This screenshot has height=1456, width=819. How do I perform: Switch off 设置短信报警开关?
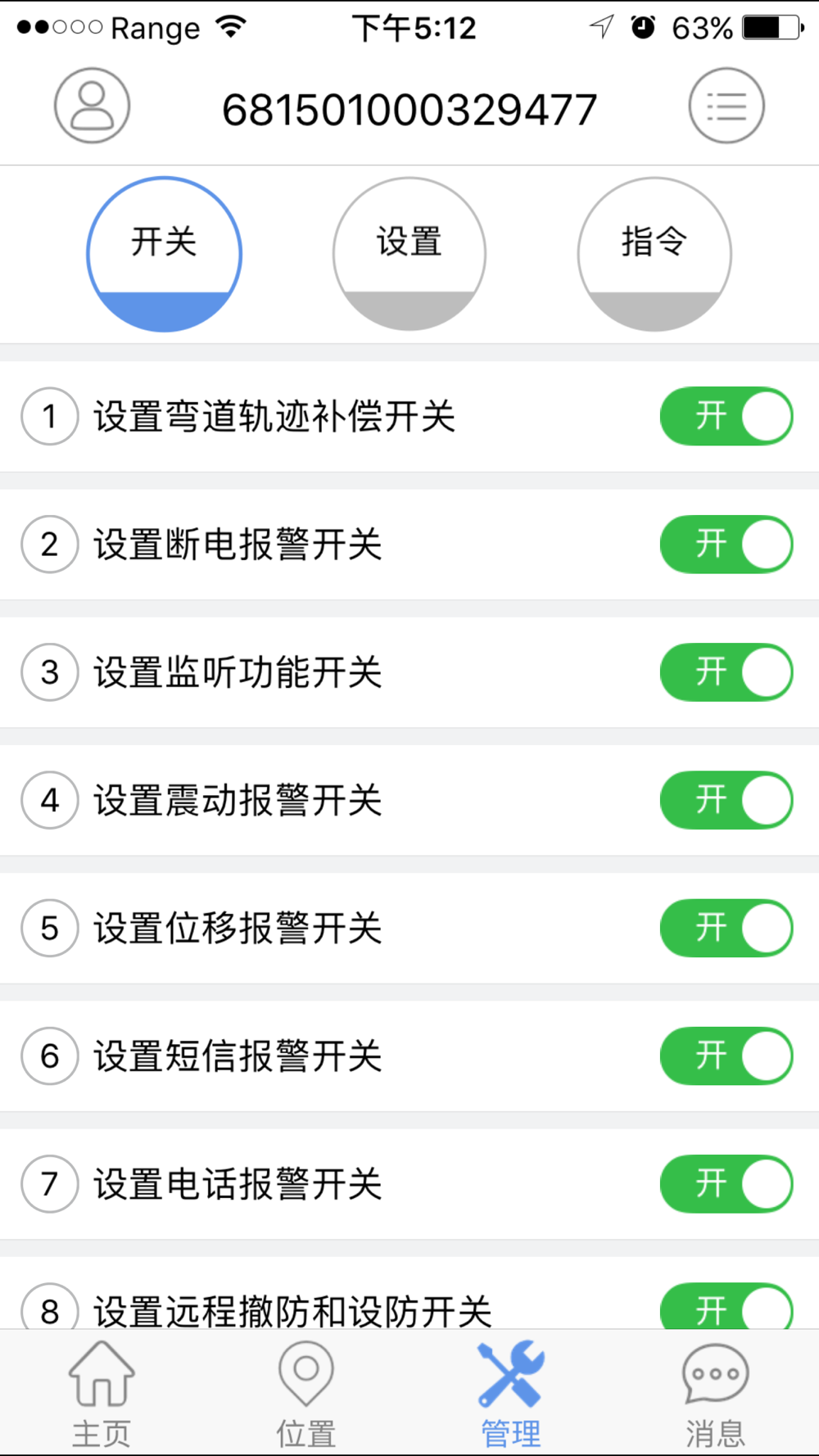click(x=726, y=1056)
